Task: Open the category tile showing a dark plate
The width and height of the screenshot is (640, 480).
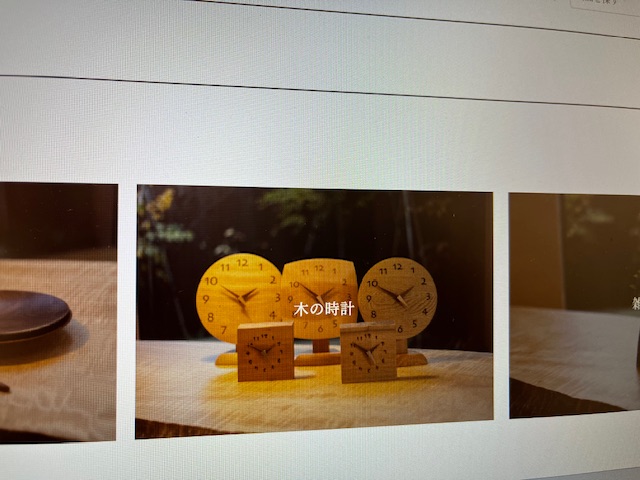Action: pyautogui.click(x=57, y=312)
